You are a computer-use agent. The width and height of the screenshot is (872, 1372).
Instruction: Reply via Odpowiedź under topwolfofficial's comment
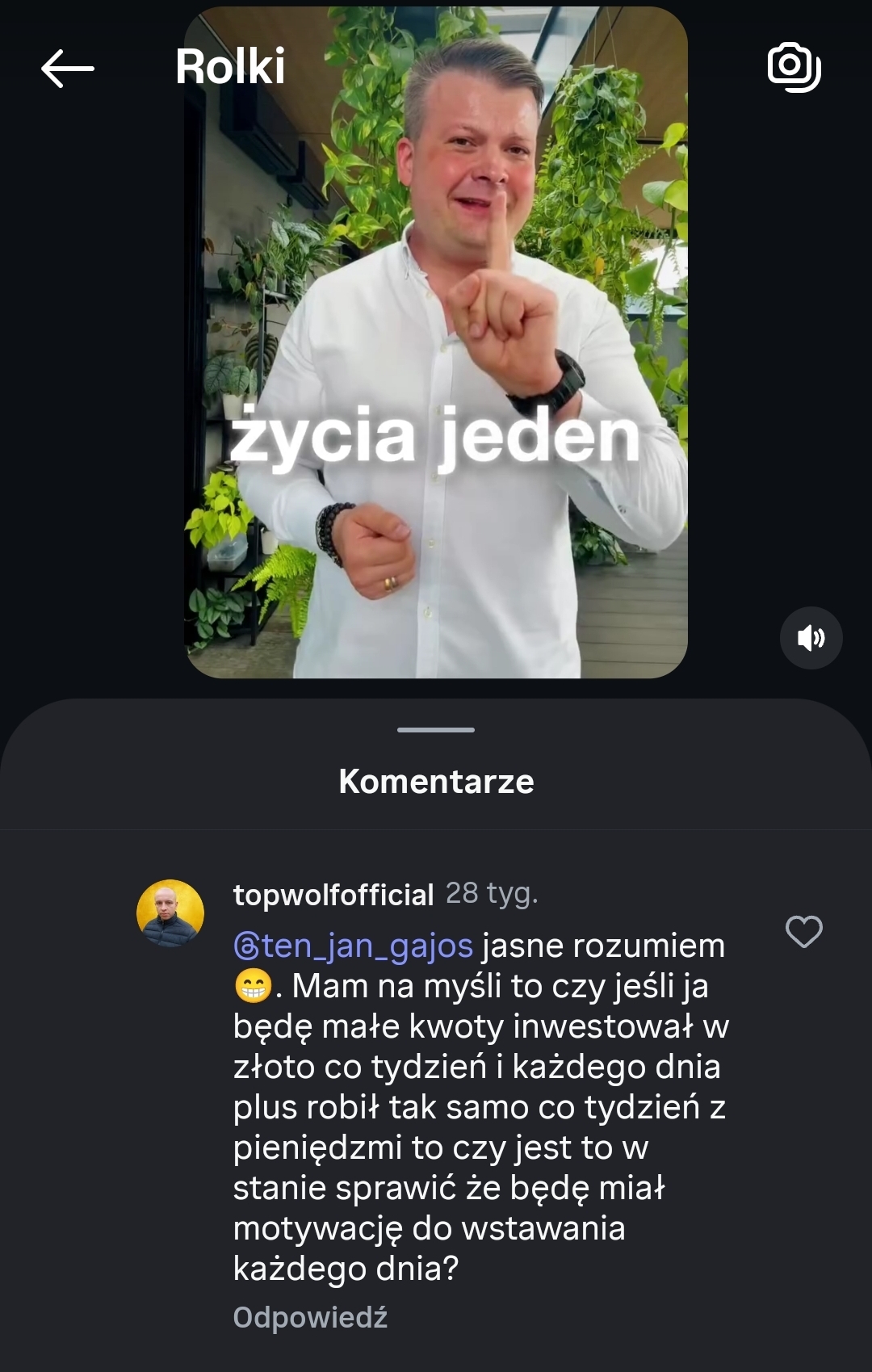[310, 1317]
